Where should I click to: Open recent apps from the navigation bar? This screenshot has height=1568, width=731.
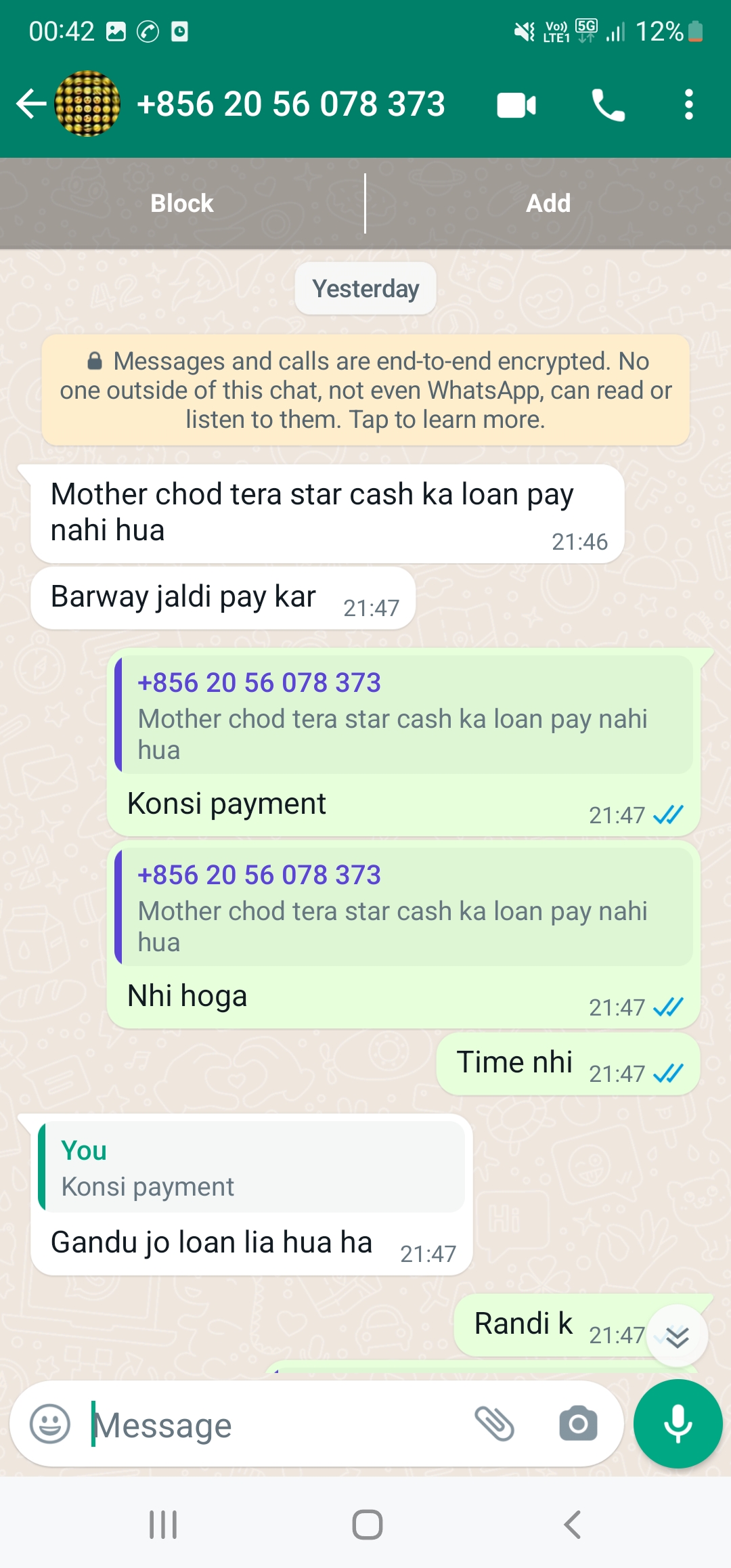[x=163, y=1525]
